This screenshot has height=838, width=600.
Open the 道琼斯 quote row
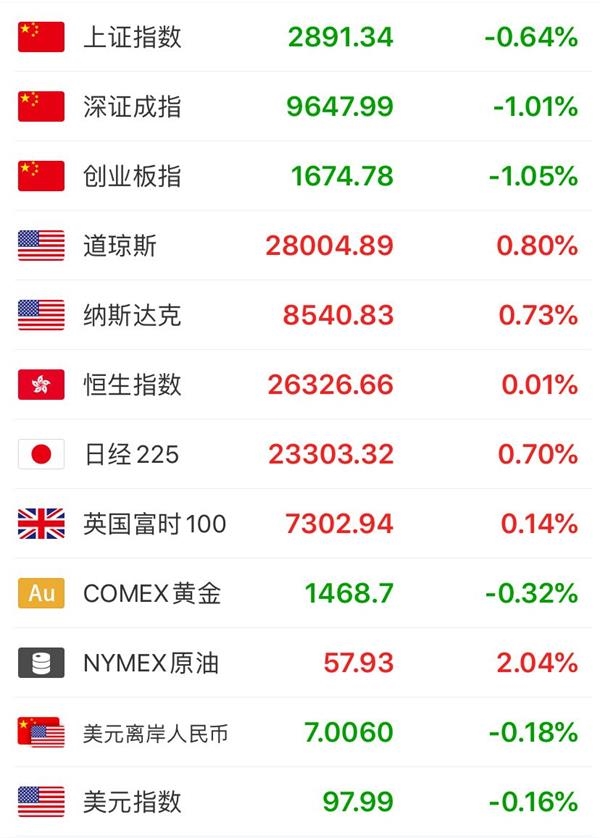point(120,246)
